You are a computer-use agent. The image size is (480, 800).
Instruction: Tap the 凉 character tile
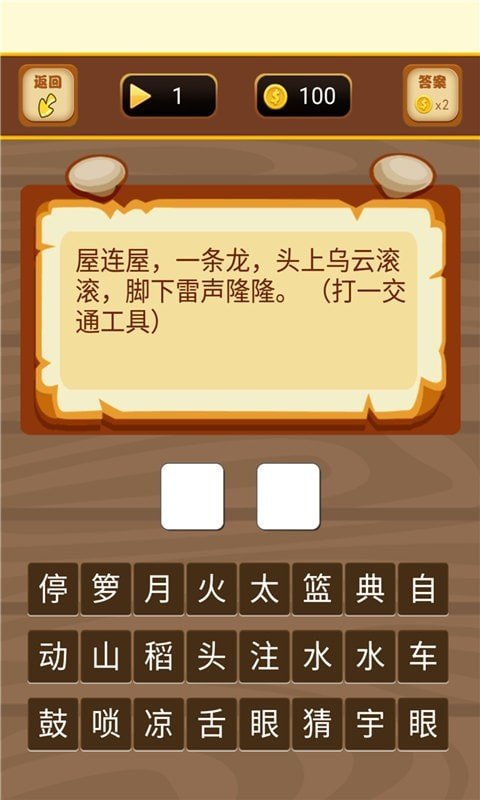pyautogui.click(x=159, y=724)
